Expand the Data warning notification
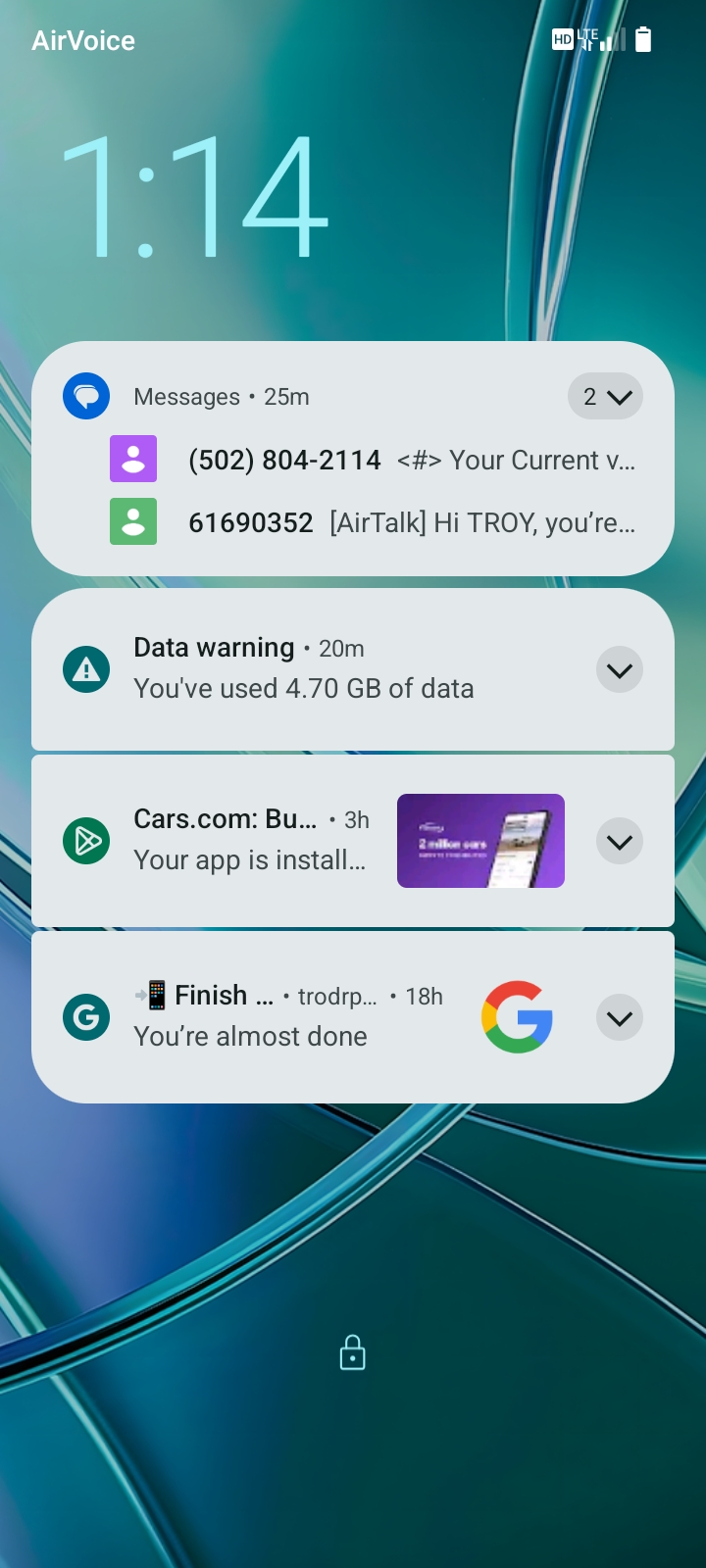This screenshot has width=706, height=1568. tap(620, 670)
